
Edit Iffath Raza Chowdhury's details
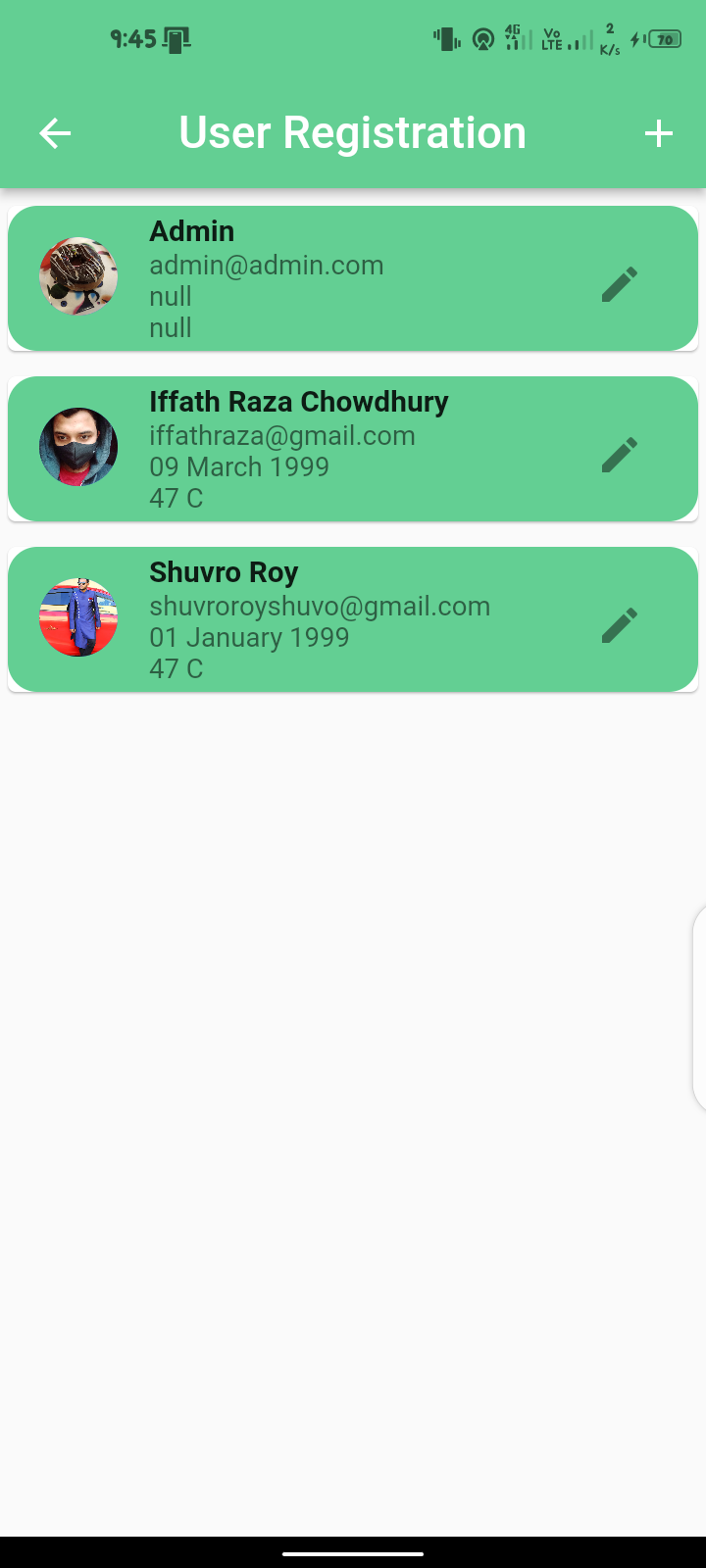tap(620, 455)
